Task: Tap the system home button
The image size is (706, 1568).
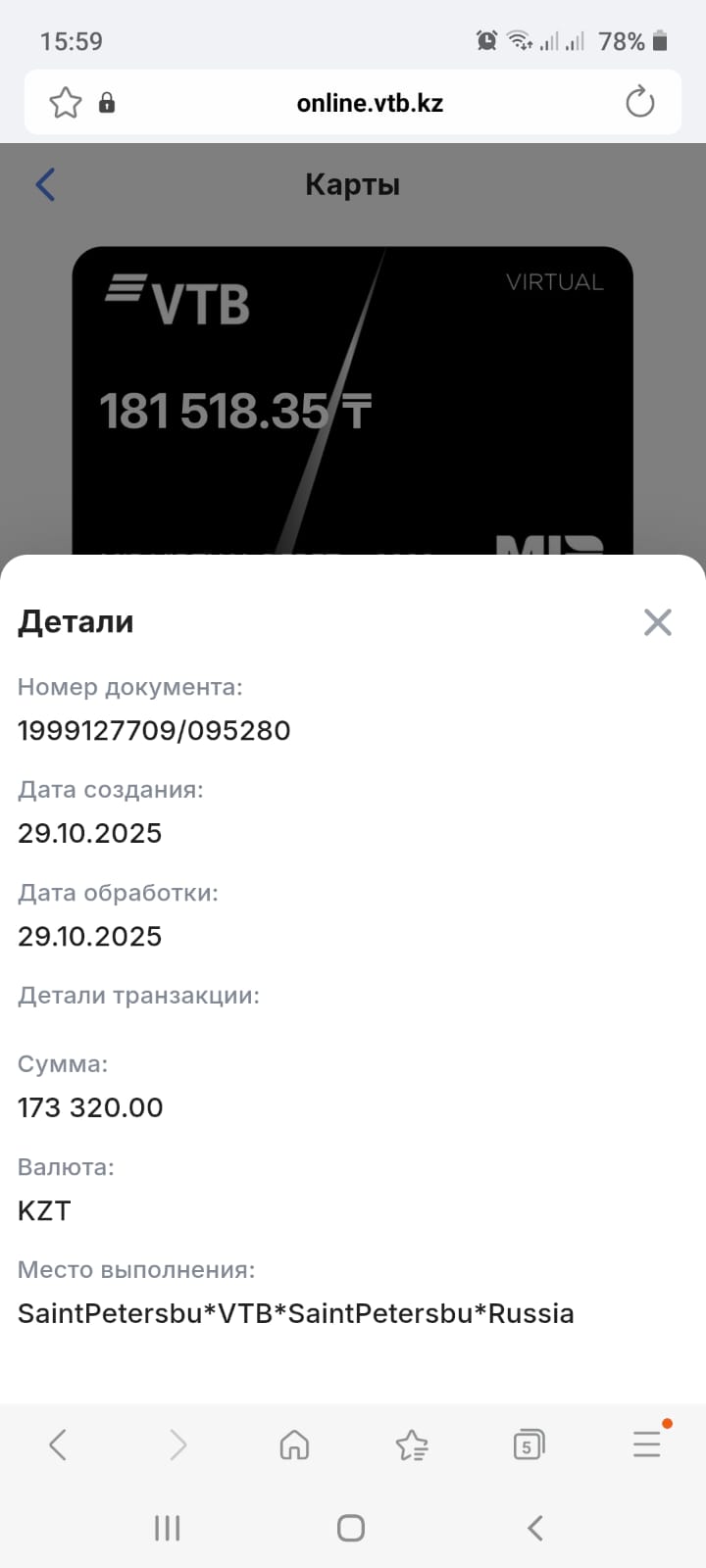Action: point(351,1528)
